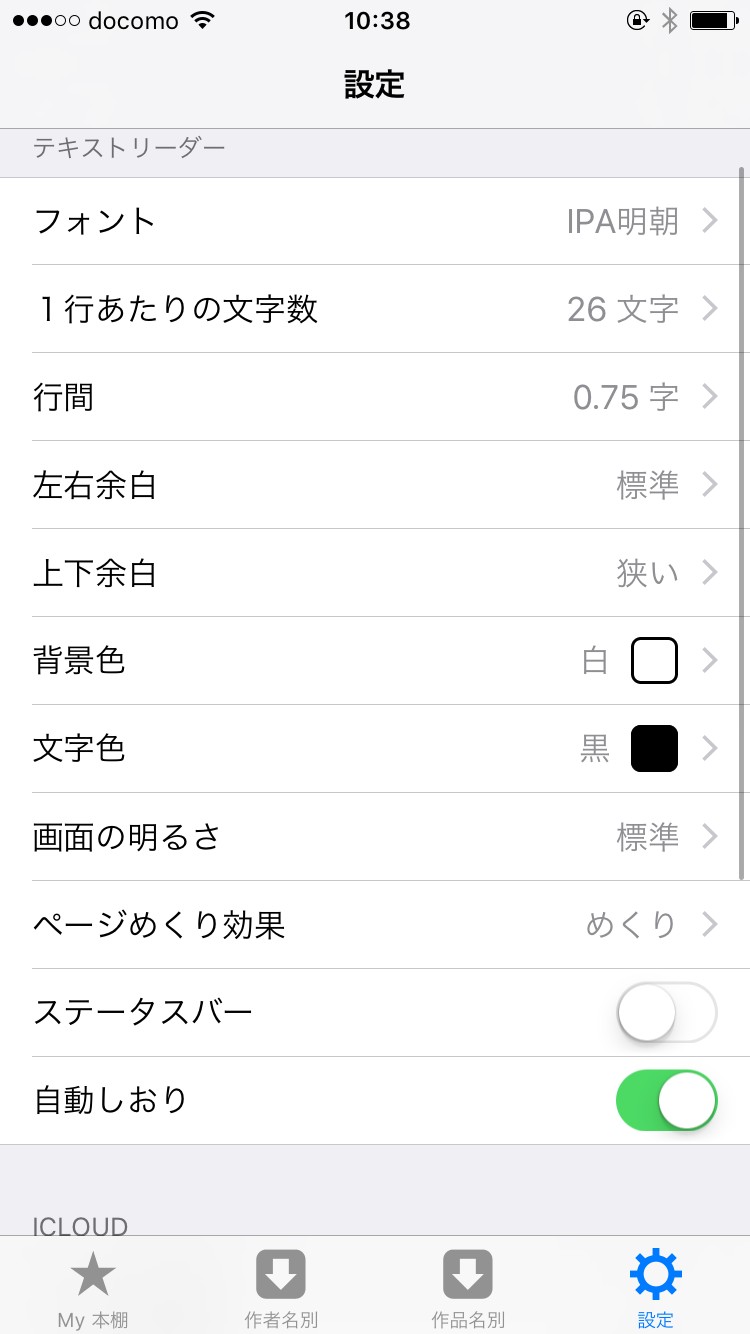Image resolution: width=750 pixels, height=1334 pixels.
Task: Go to the 作者名別 tab
Action: click(281, 1290)
